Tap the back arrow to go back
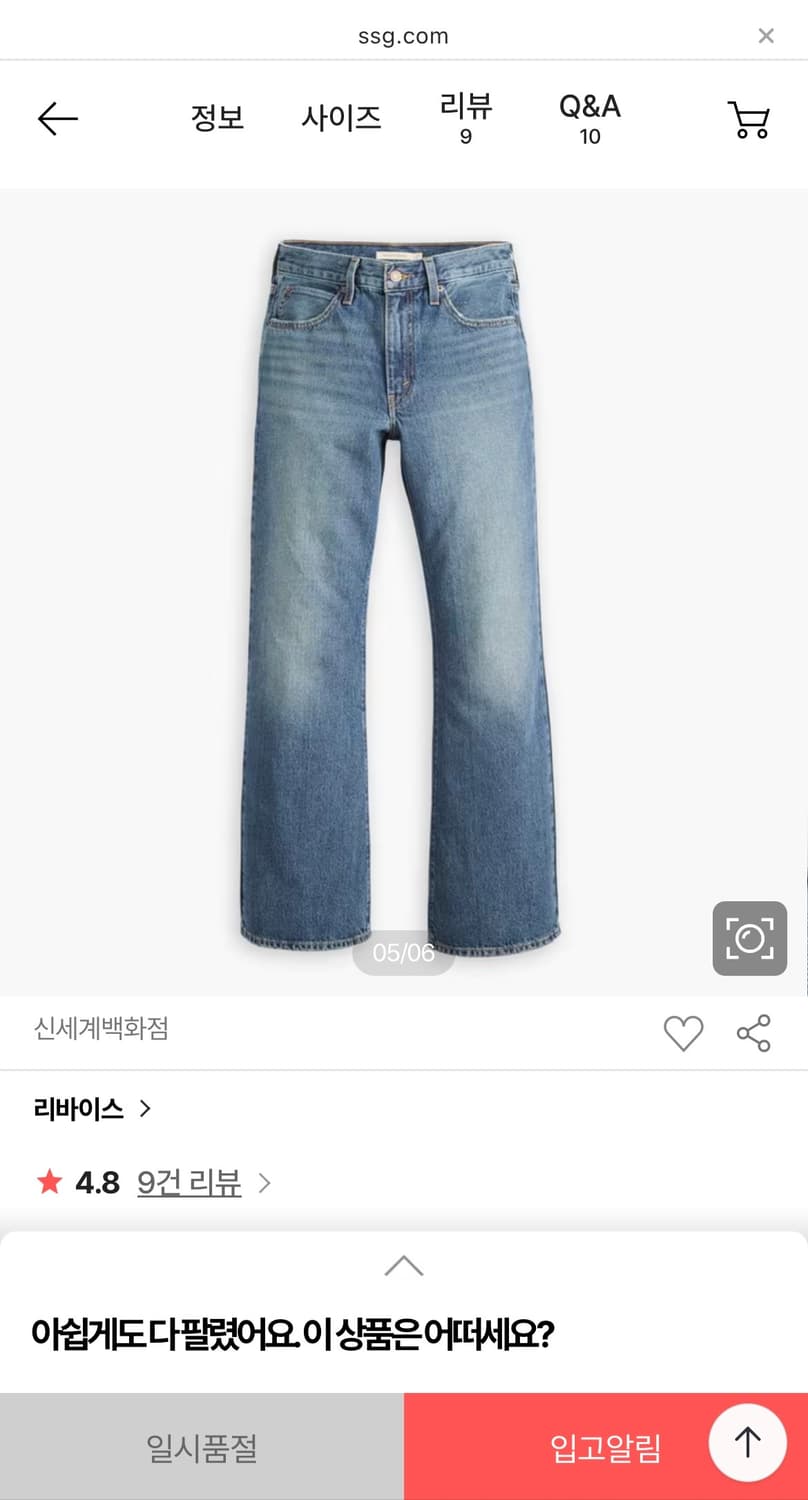Image resolution: width=808 pixels, height=1500 pixels. (x=56, y=118)
